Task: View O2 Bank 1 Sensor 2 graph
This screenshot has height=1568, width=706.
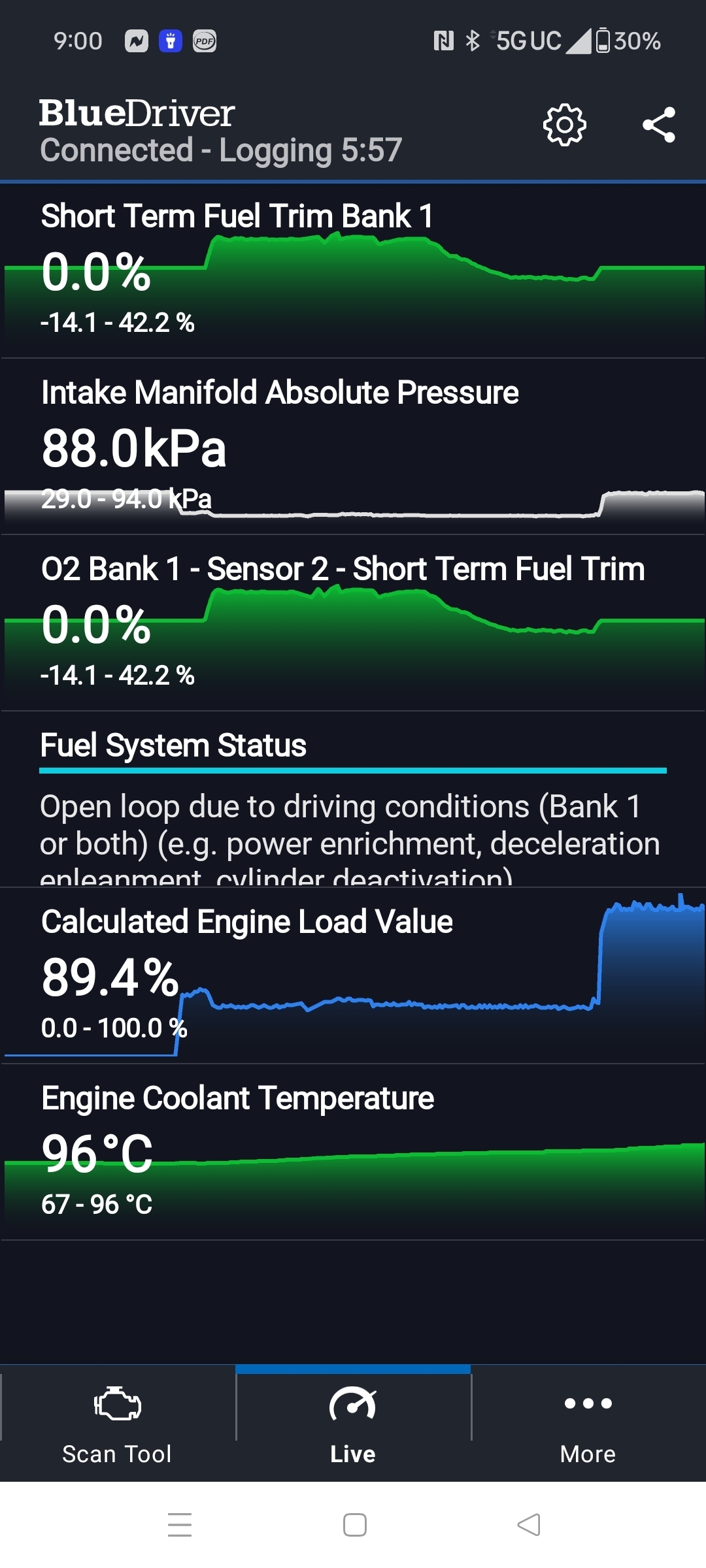Action: 353,623
